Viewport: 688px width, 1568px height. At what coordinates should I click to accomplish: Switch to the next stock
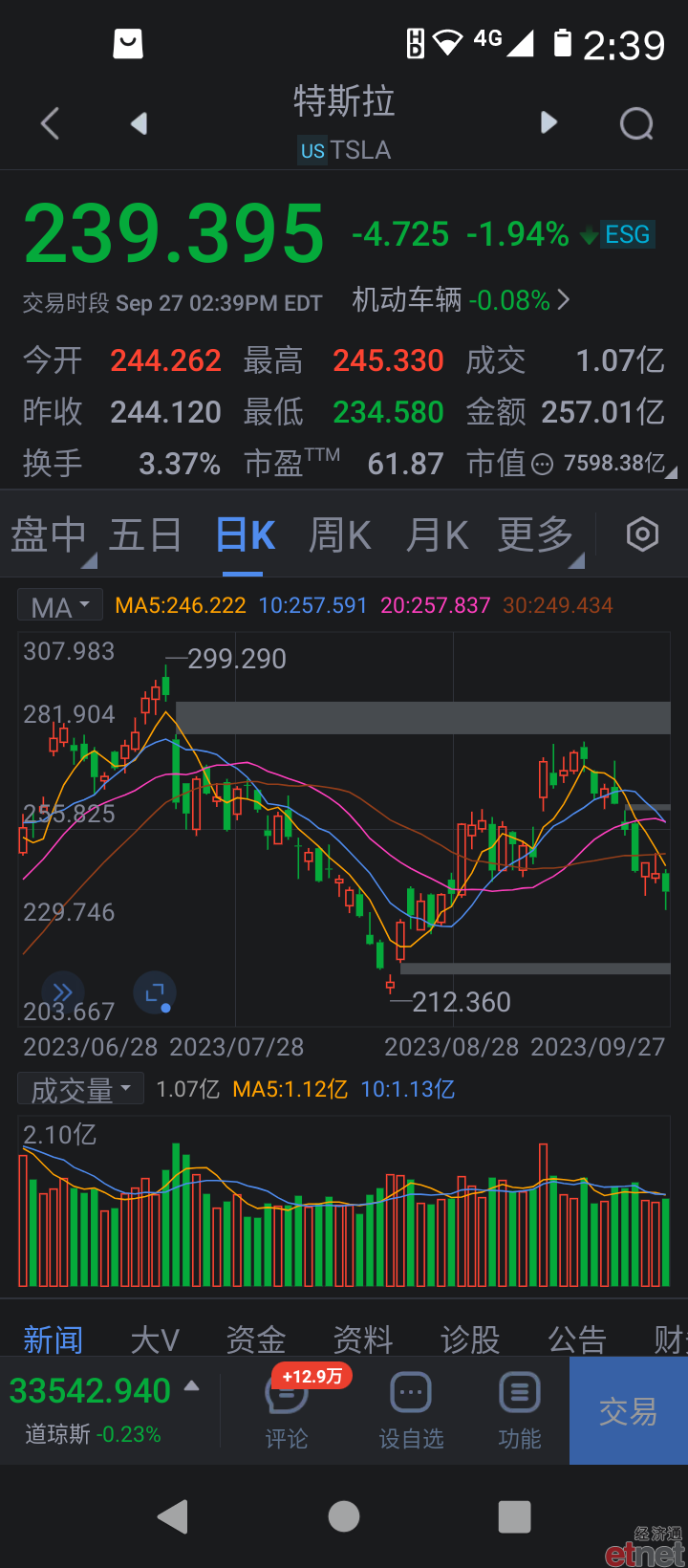pyautogui.click(x=548, y=122)
